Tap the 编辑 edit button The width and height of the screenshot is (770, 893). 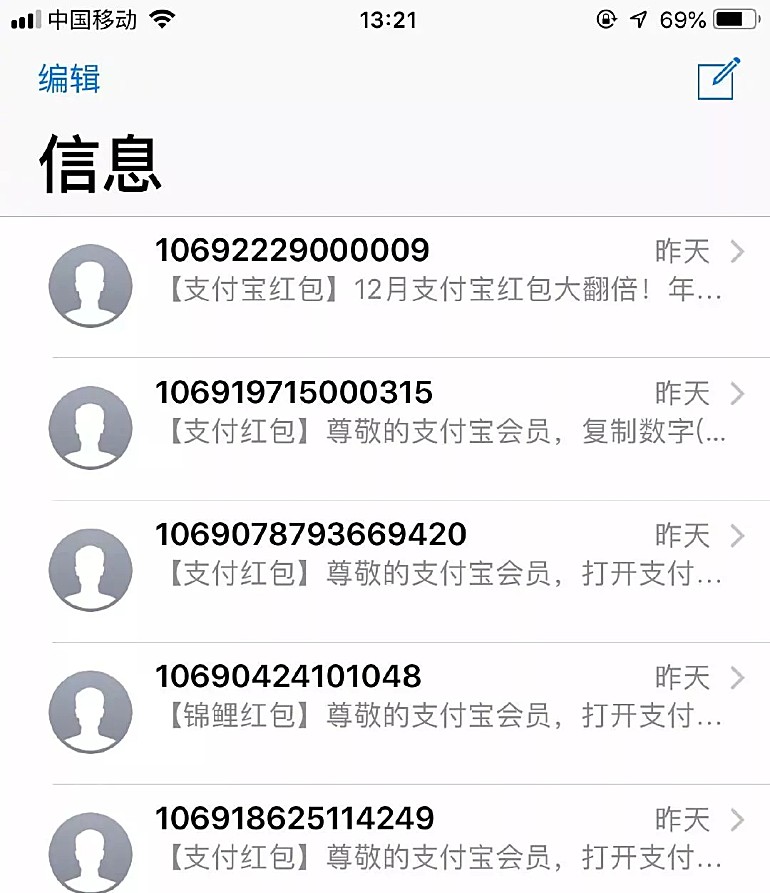click(69, 79)
